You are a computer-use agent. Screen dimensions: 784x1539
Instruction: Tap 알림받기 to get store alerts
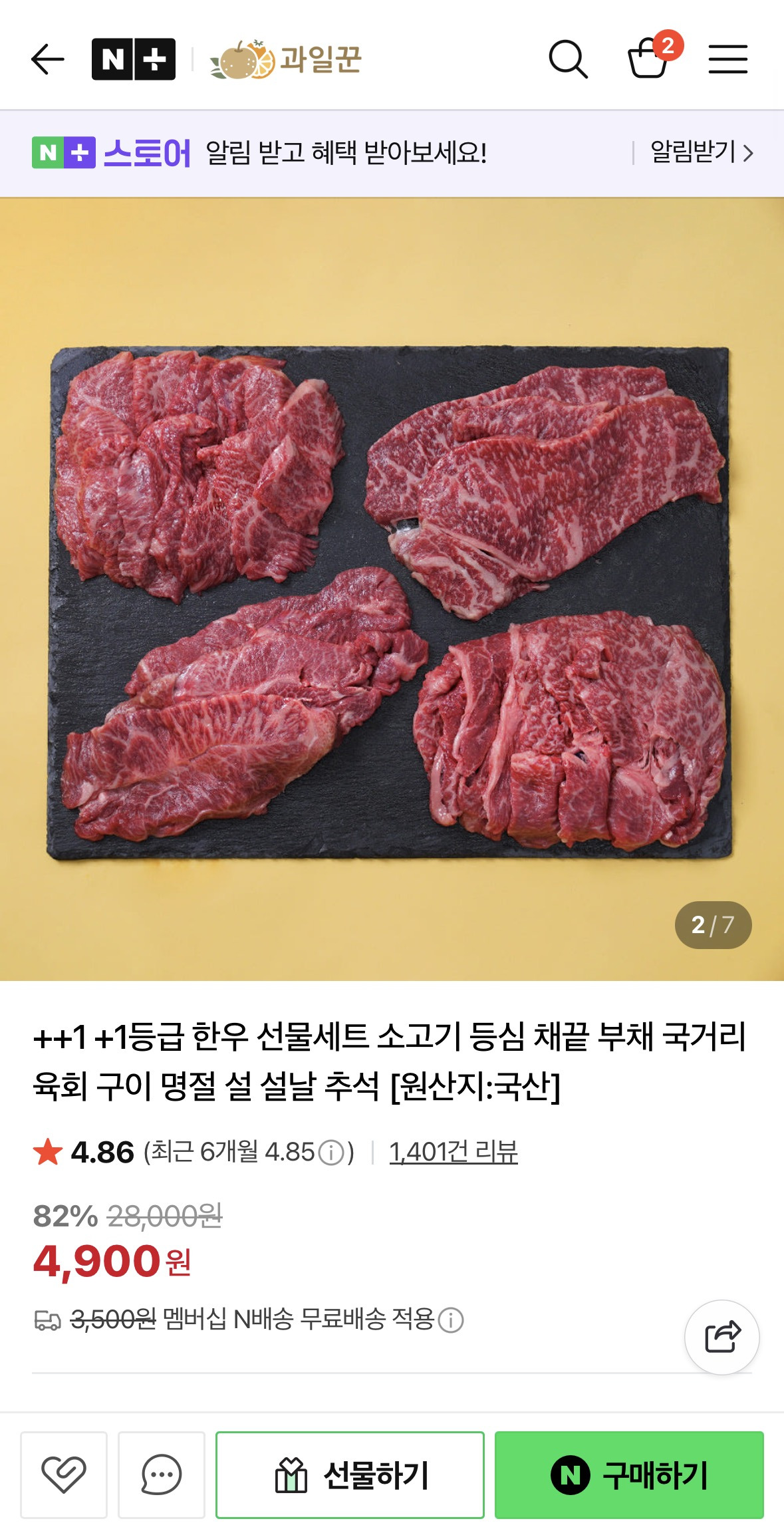click(x=701, y=153)
